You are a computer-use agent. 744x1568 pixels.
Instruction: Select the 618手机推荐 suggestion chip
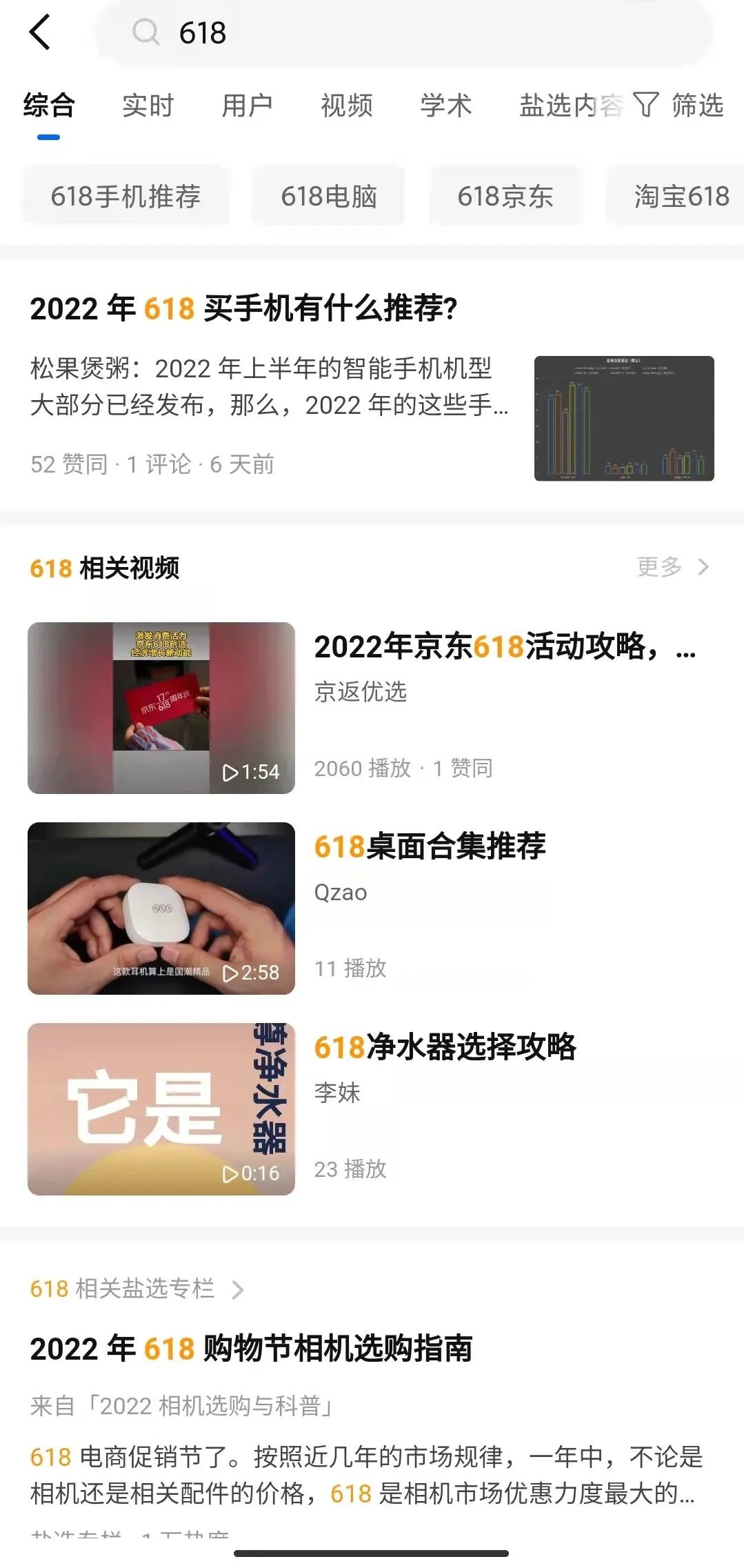[x=125, y=197]
